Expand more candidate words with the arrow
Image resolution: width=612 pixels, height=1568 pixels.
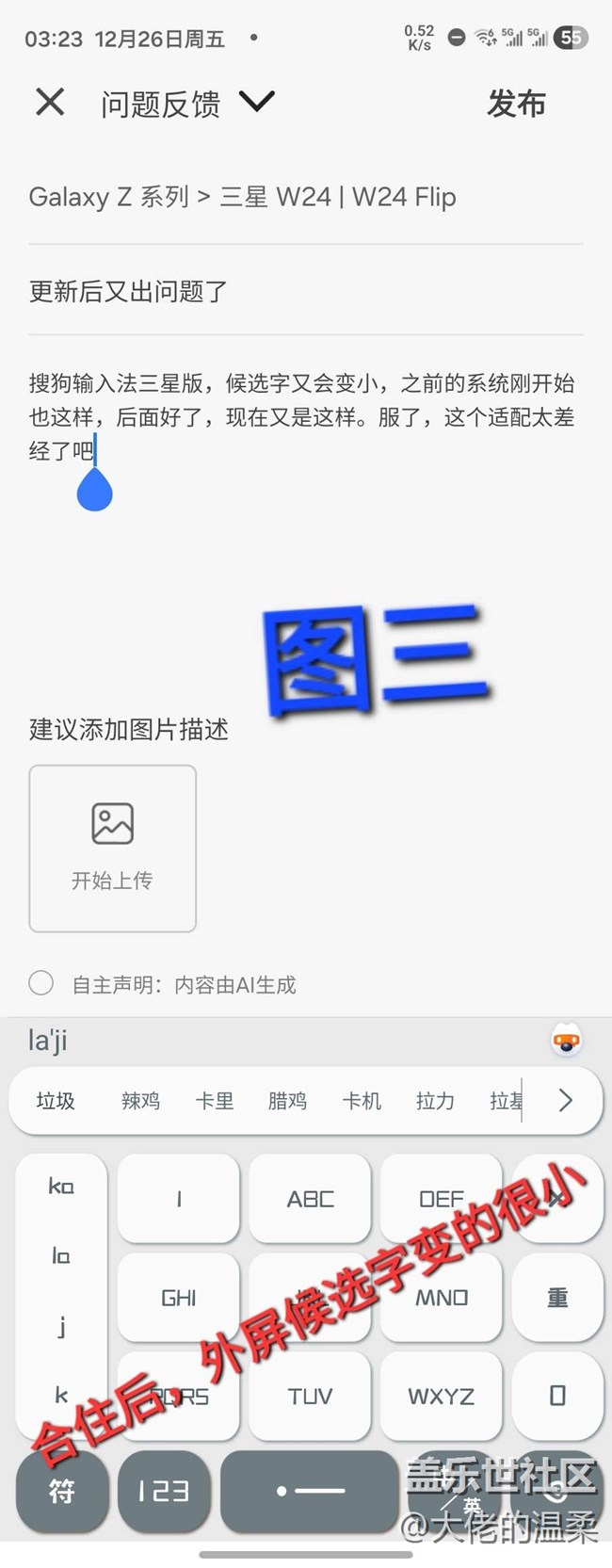tap(565, 1100)
